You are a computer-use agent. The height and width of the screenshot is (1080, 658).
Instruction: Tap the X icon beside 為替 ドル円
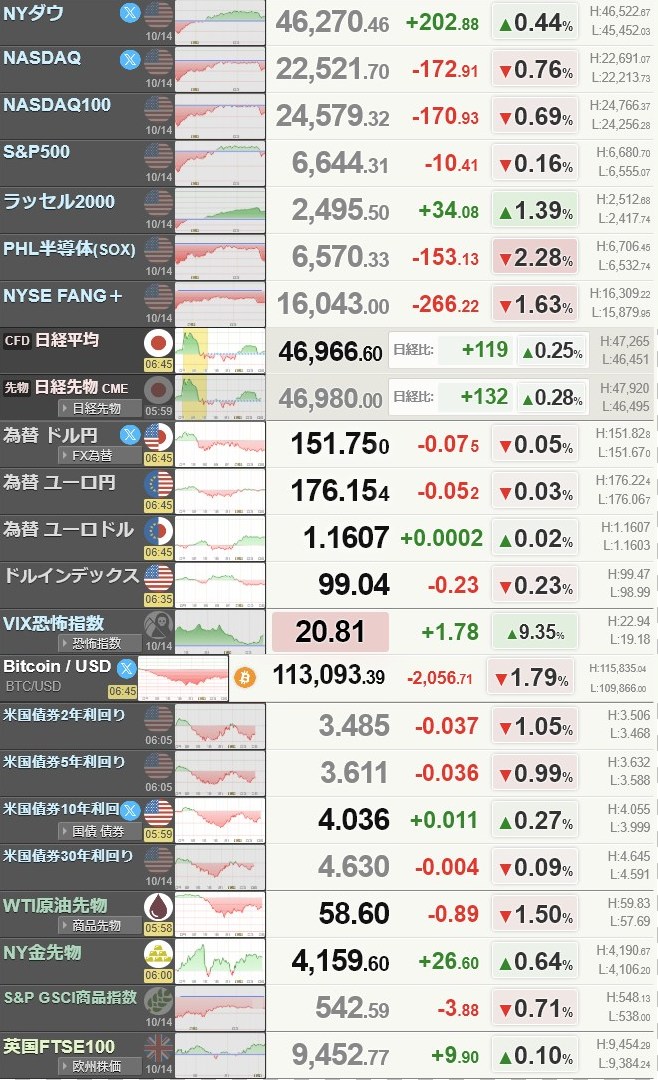[130, 434]
